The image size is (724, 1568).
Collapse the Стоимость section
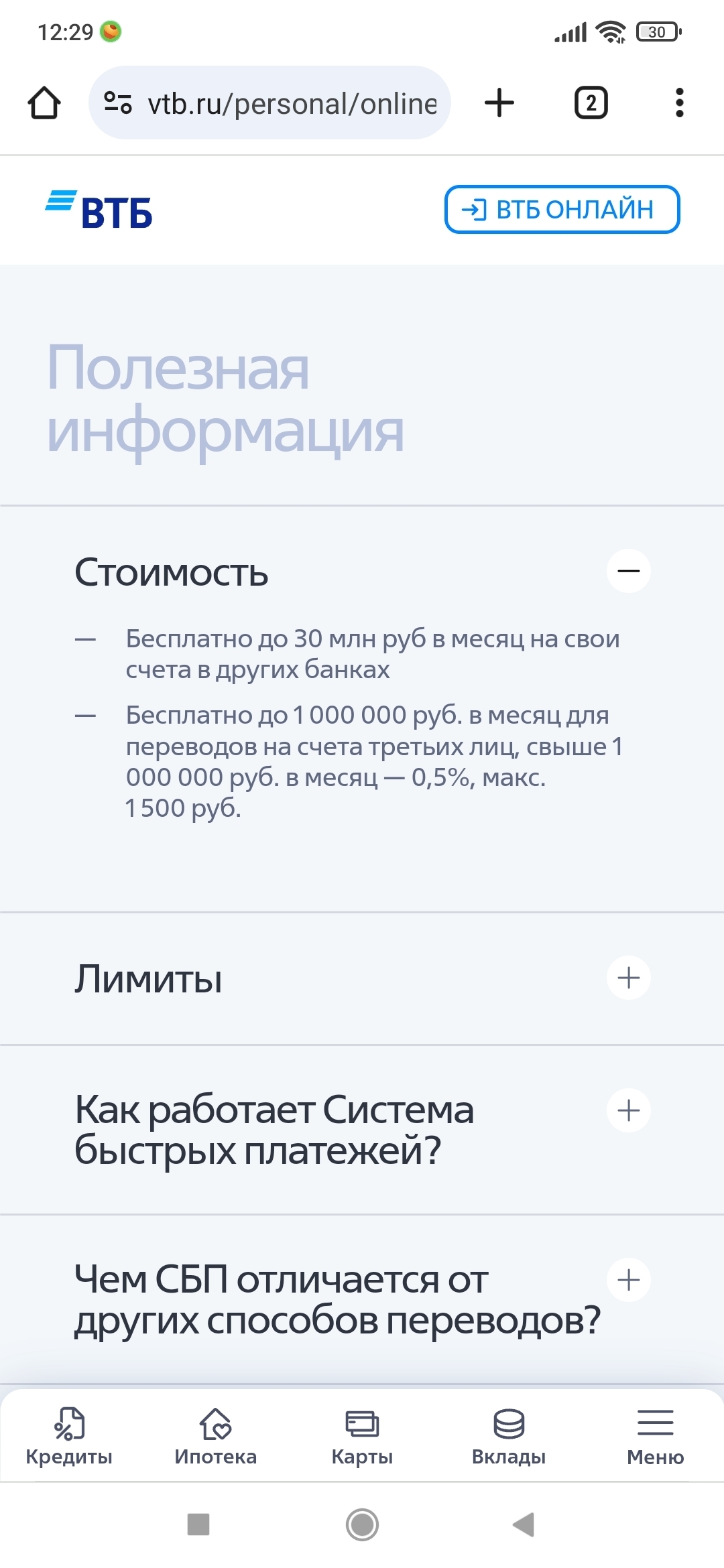[629, 571]
